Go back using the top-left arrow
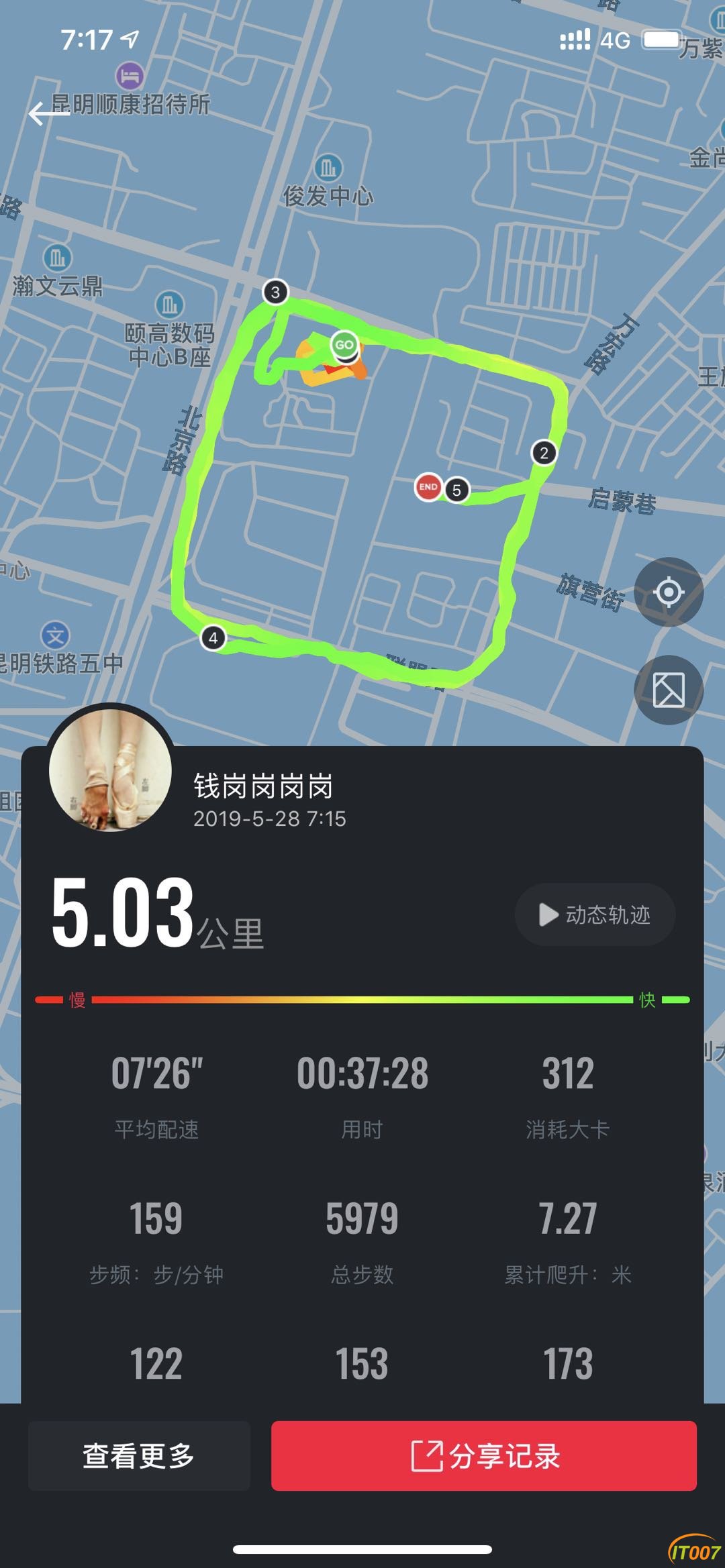725x1568 pixels. click(48, 113)
